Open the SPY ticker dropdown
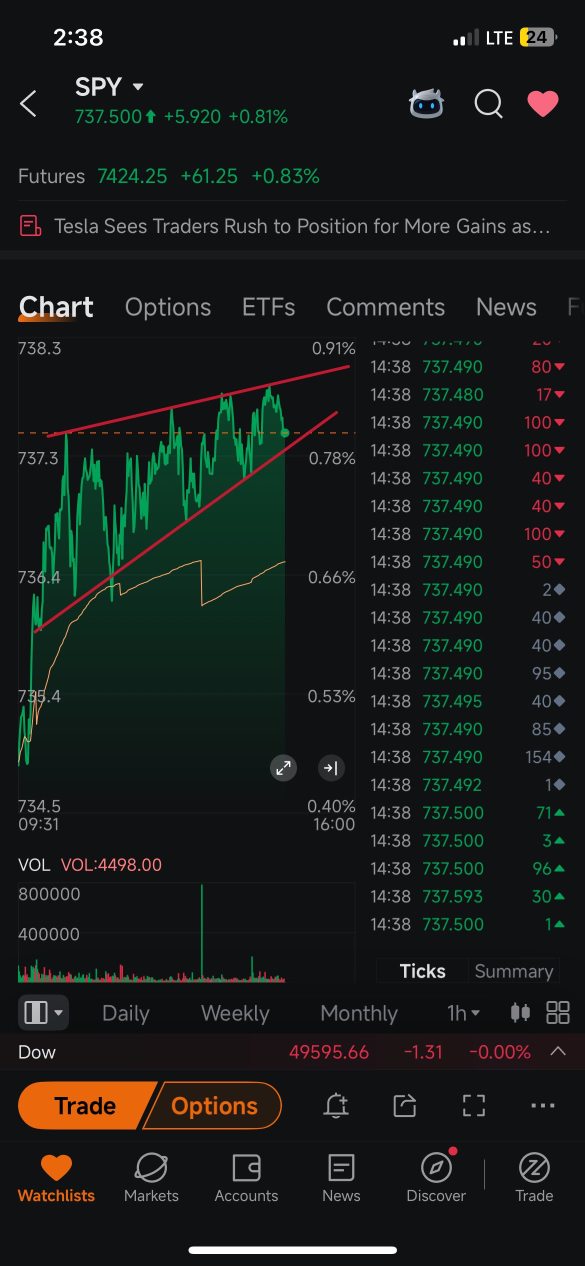 pos(138,88)
